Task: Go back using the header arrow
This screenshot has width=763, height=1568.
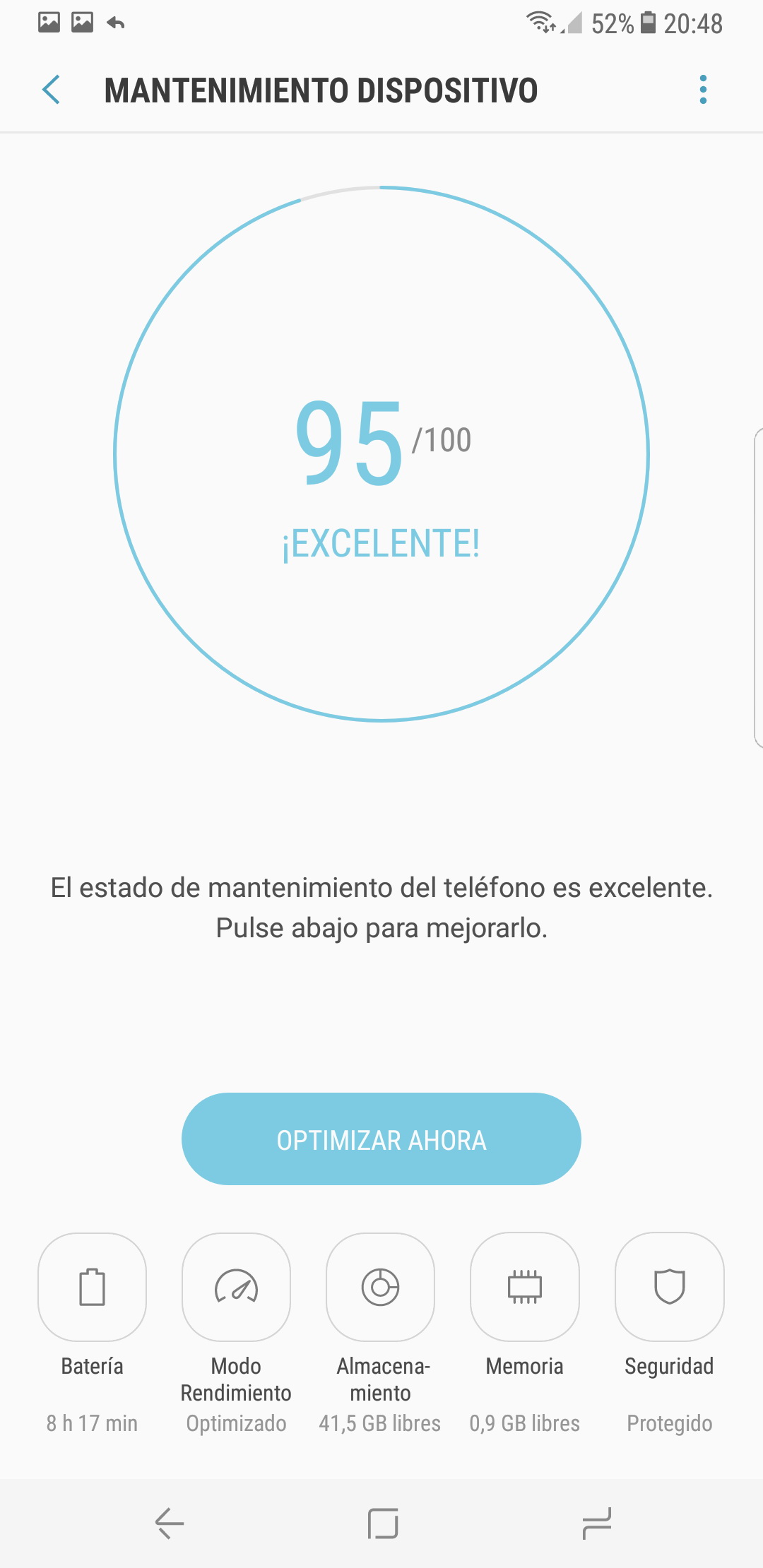Action: (x=52, y=90)
